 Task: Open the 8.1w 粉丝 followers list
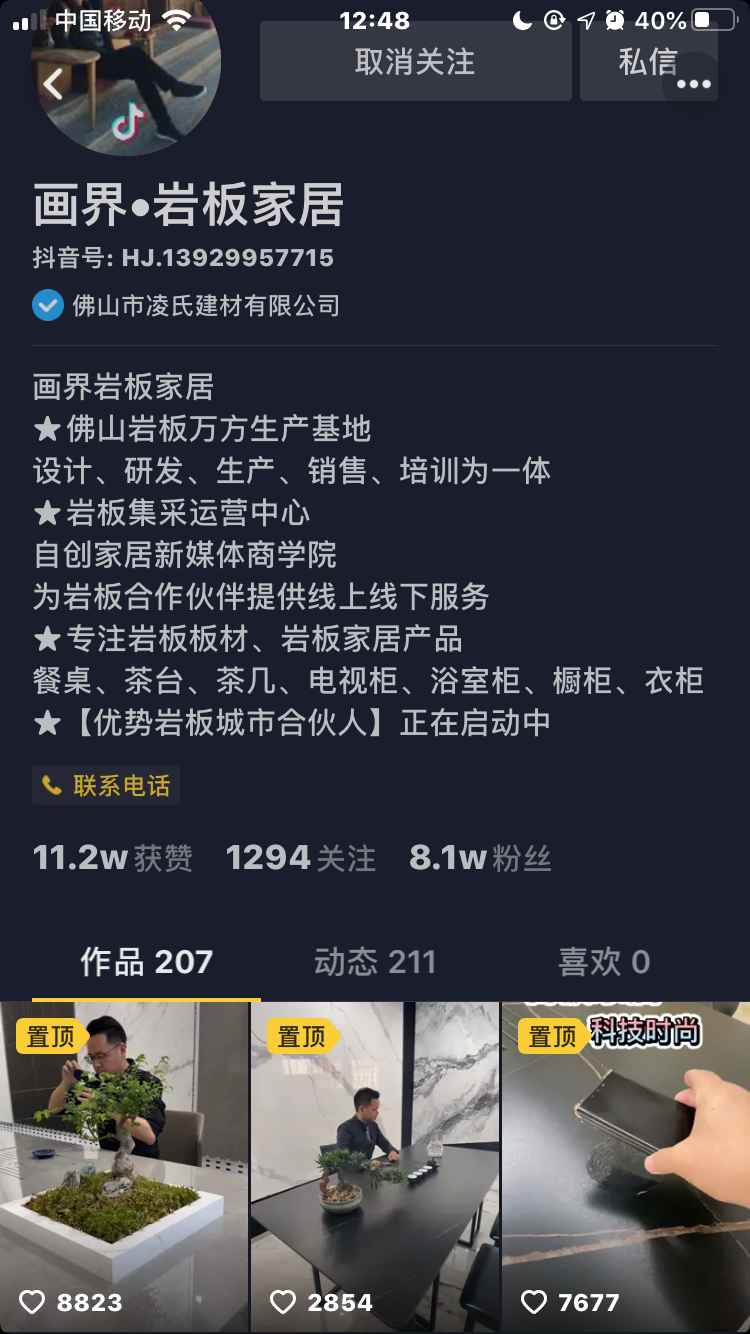click(x=480, y=858)
